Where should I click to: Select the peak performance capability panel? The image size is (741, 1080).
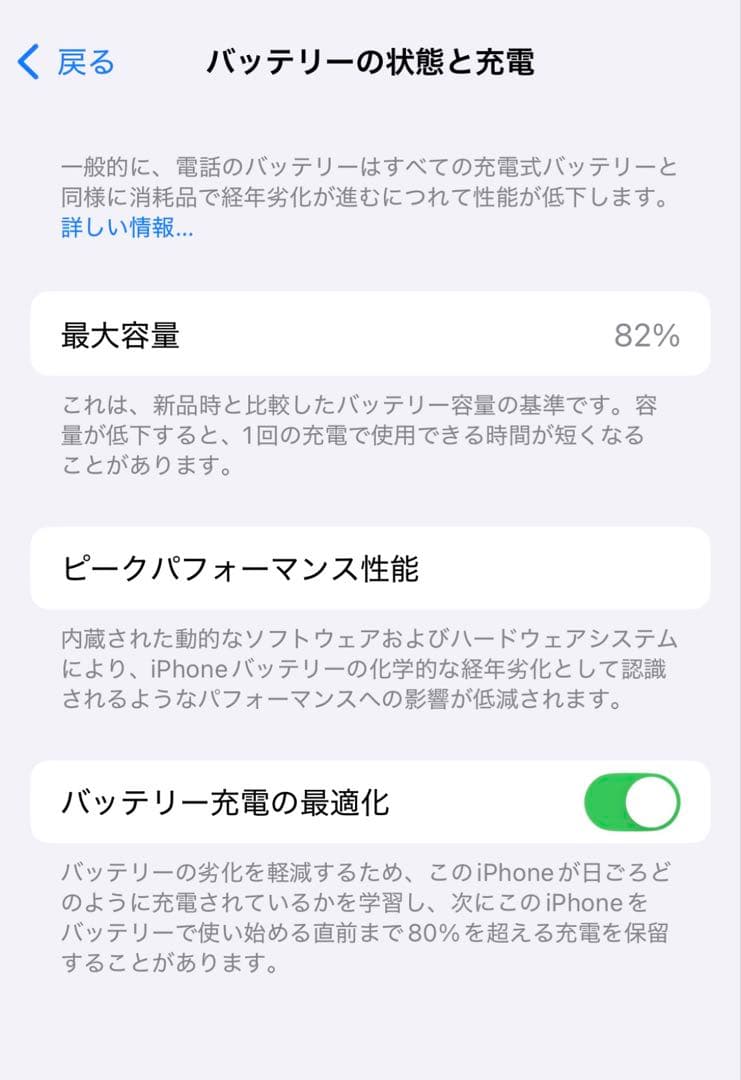[x=370, y=568]
